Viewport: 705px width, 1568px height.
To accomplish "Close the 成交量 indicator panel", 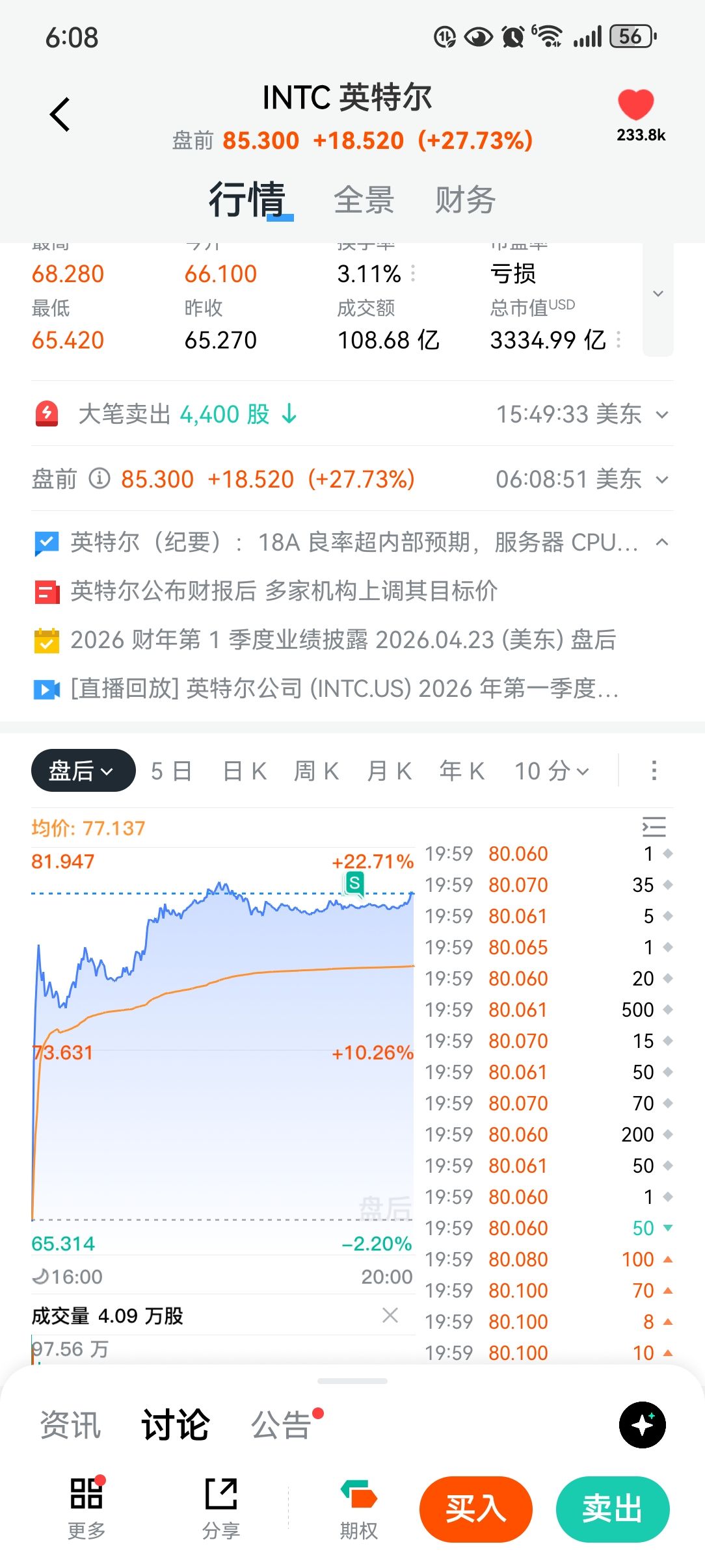I will 390,1315.
